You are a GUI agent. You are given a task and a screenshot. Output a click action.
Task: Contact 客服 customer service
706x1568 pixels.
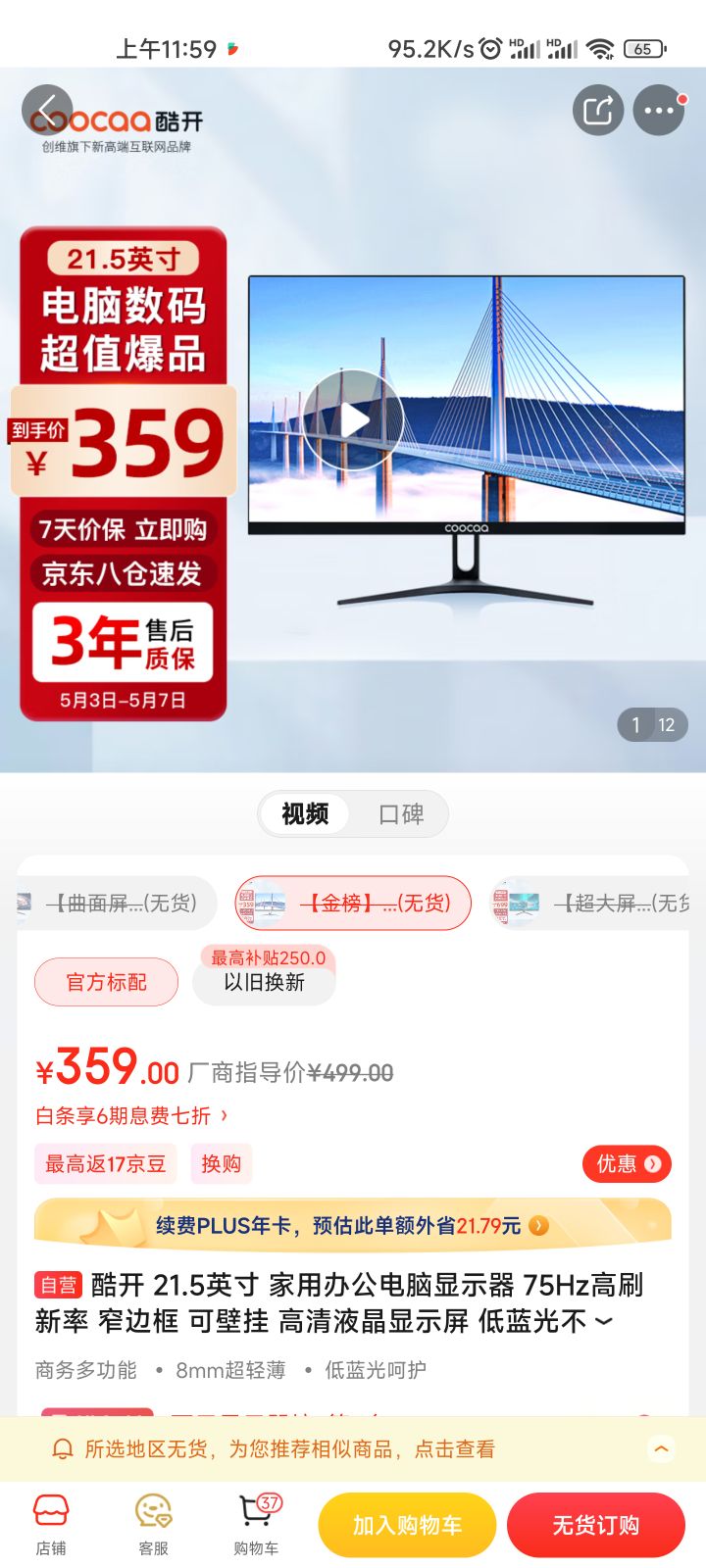[153, 1525]
